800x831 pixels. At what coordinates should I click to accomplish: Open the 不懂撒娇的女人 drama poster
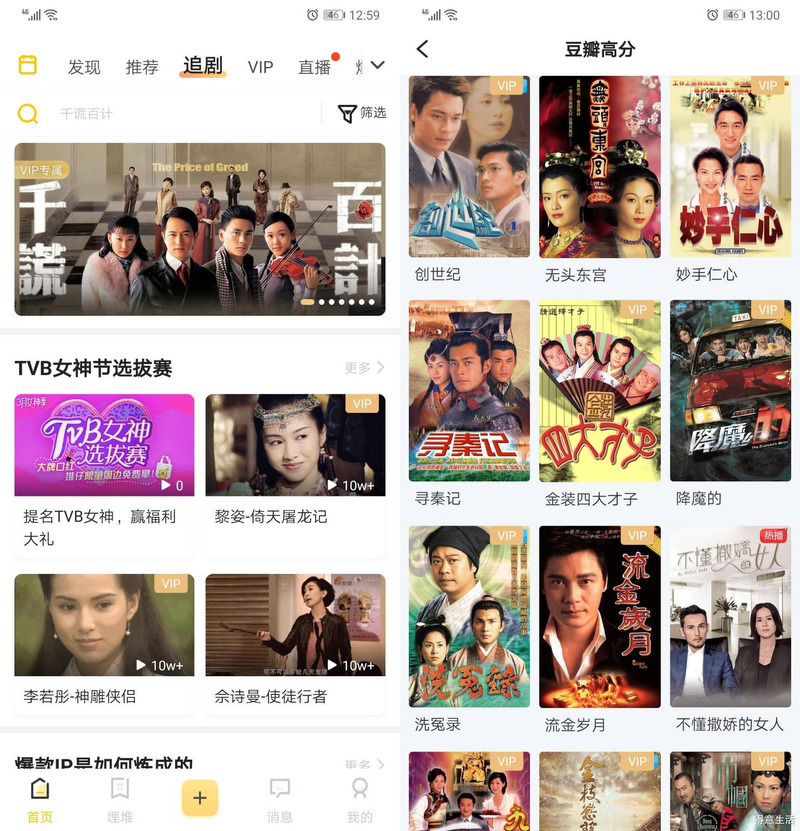(730, 616)
